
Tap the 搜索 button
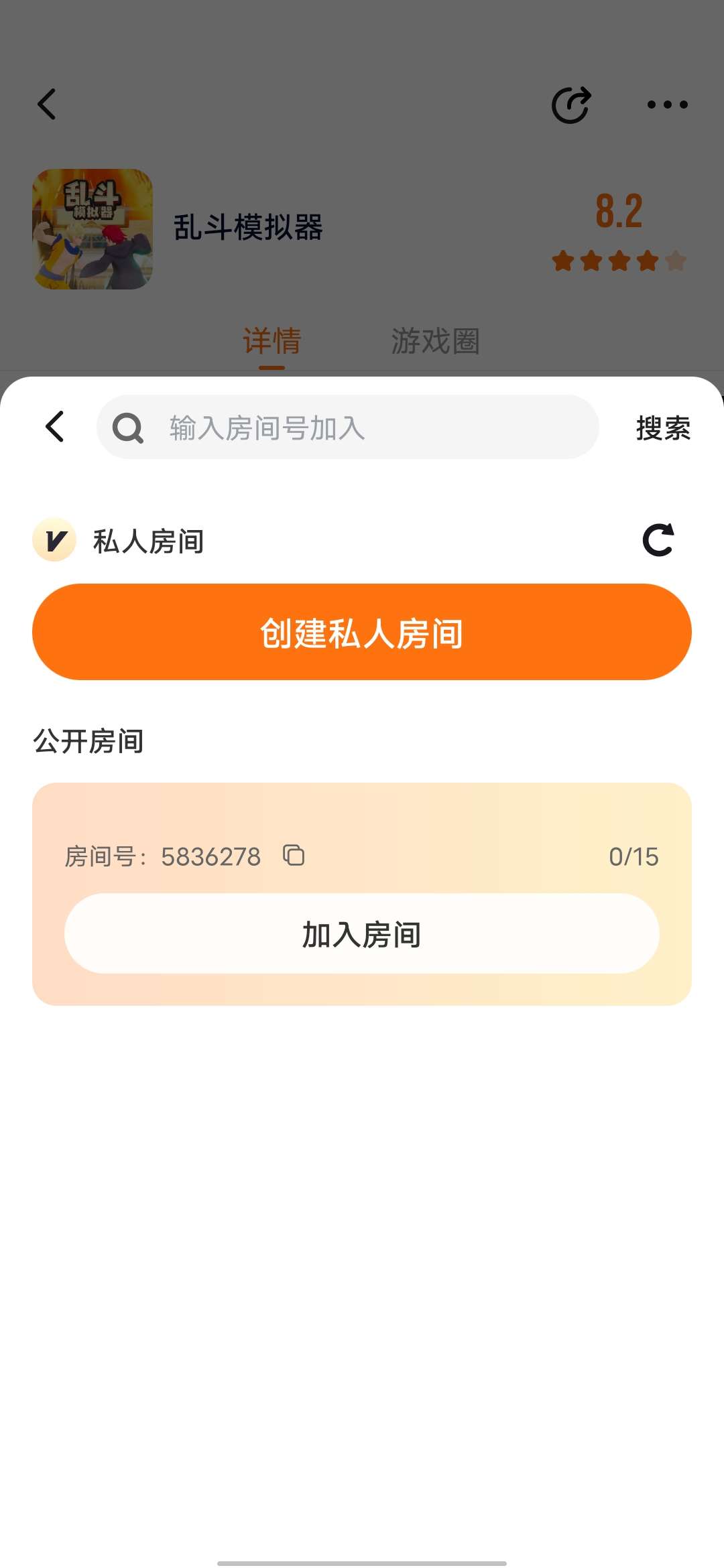click(663, 428)
